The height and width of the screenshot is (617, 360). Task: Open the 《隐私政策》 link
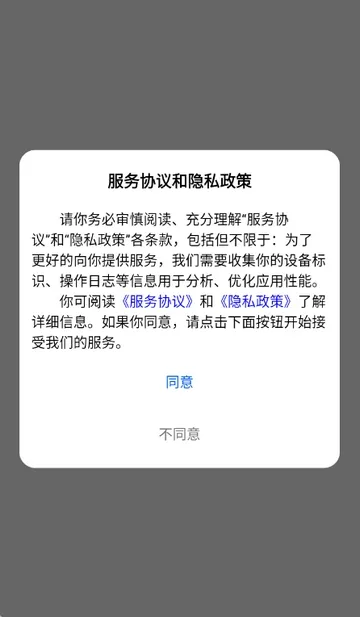256,302
